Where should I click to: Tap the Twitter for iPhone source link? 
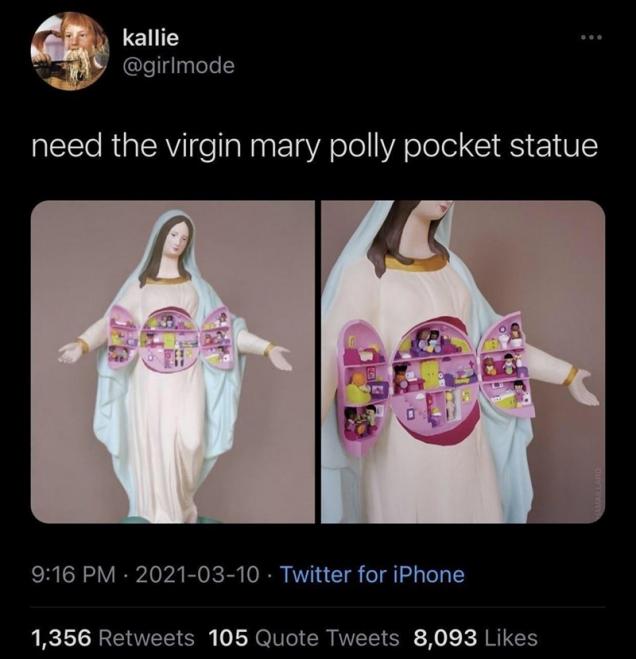371,575
